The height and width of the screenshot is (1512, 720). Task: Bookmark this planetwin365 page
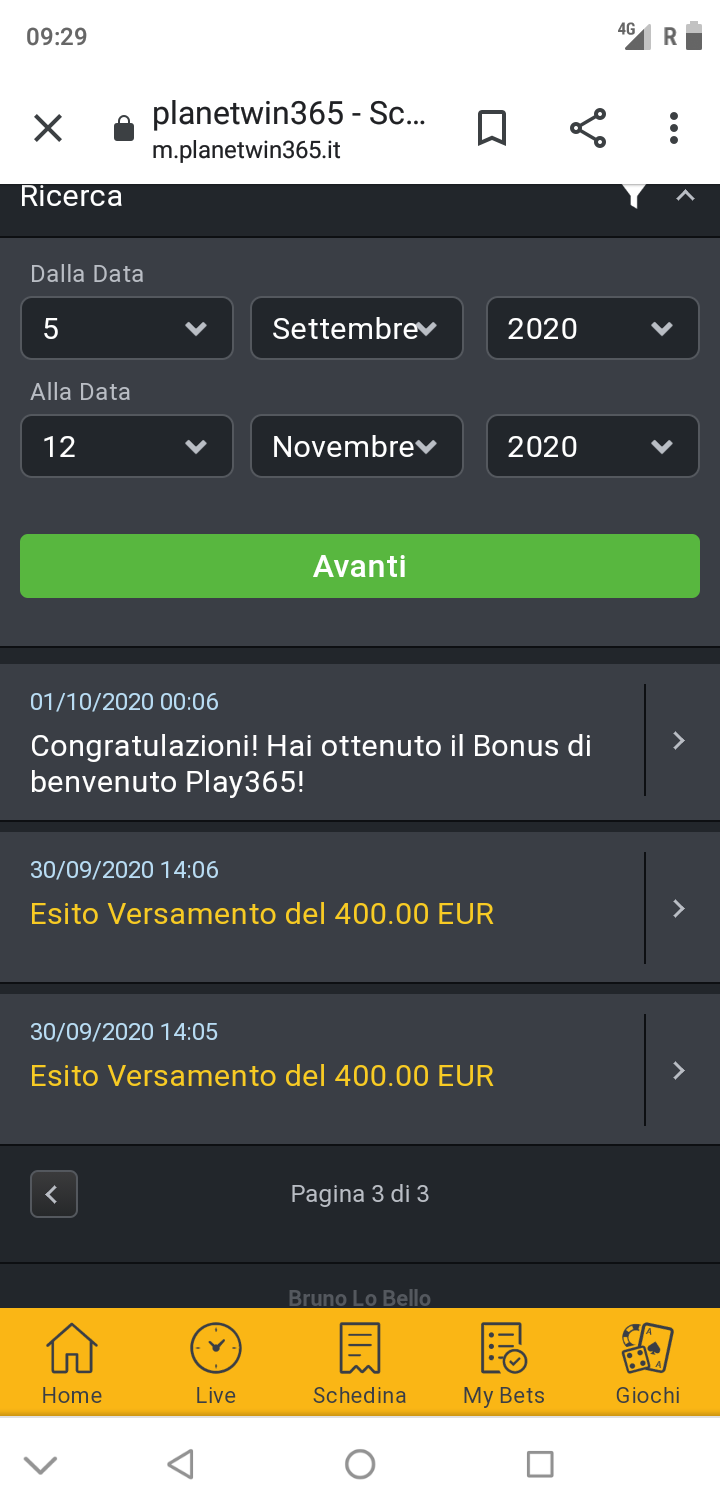491,128
